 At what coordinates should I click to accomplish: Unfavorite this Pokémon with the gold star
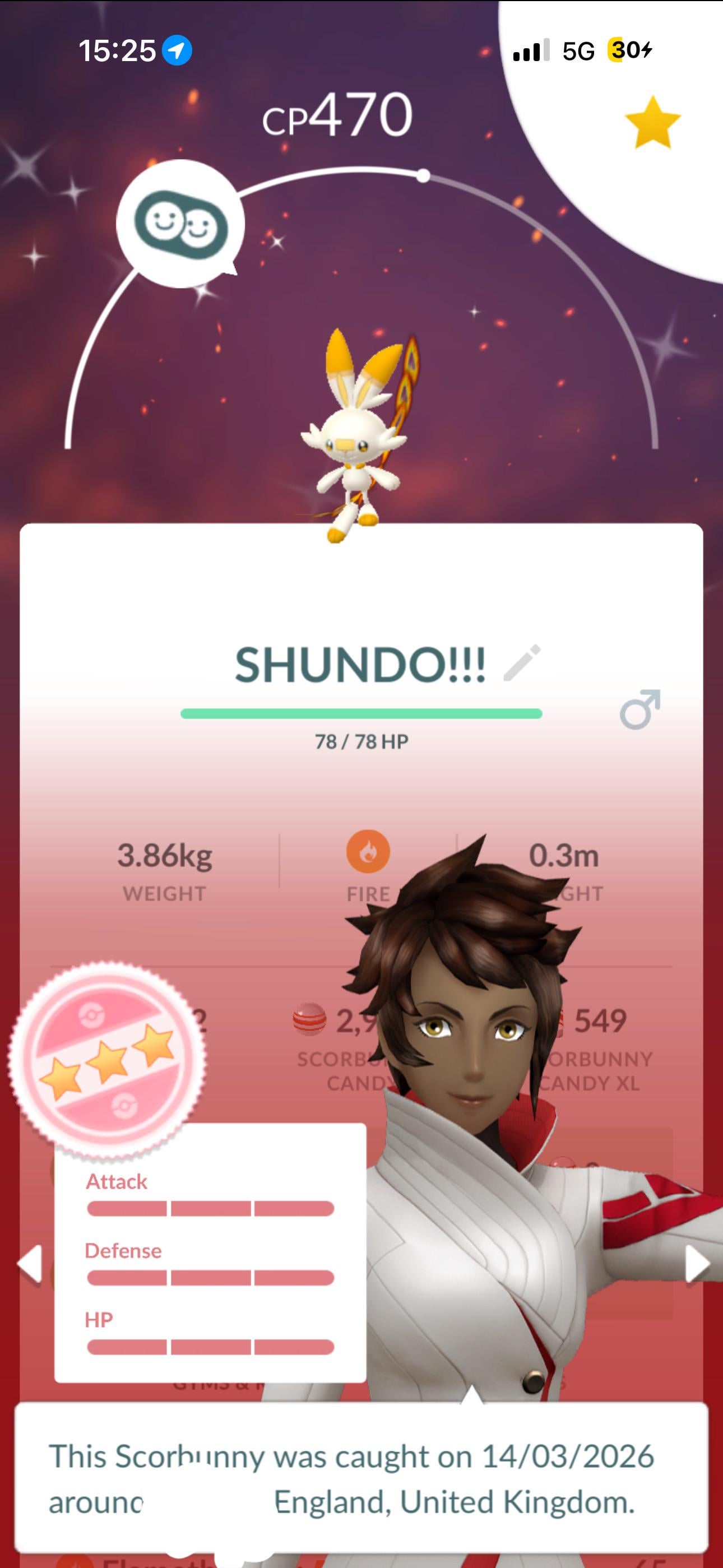pyautogui.click(x=652, y=123)
